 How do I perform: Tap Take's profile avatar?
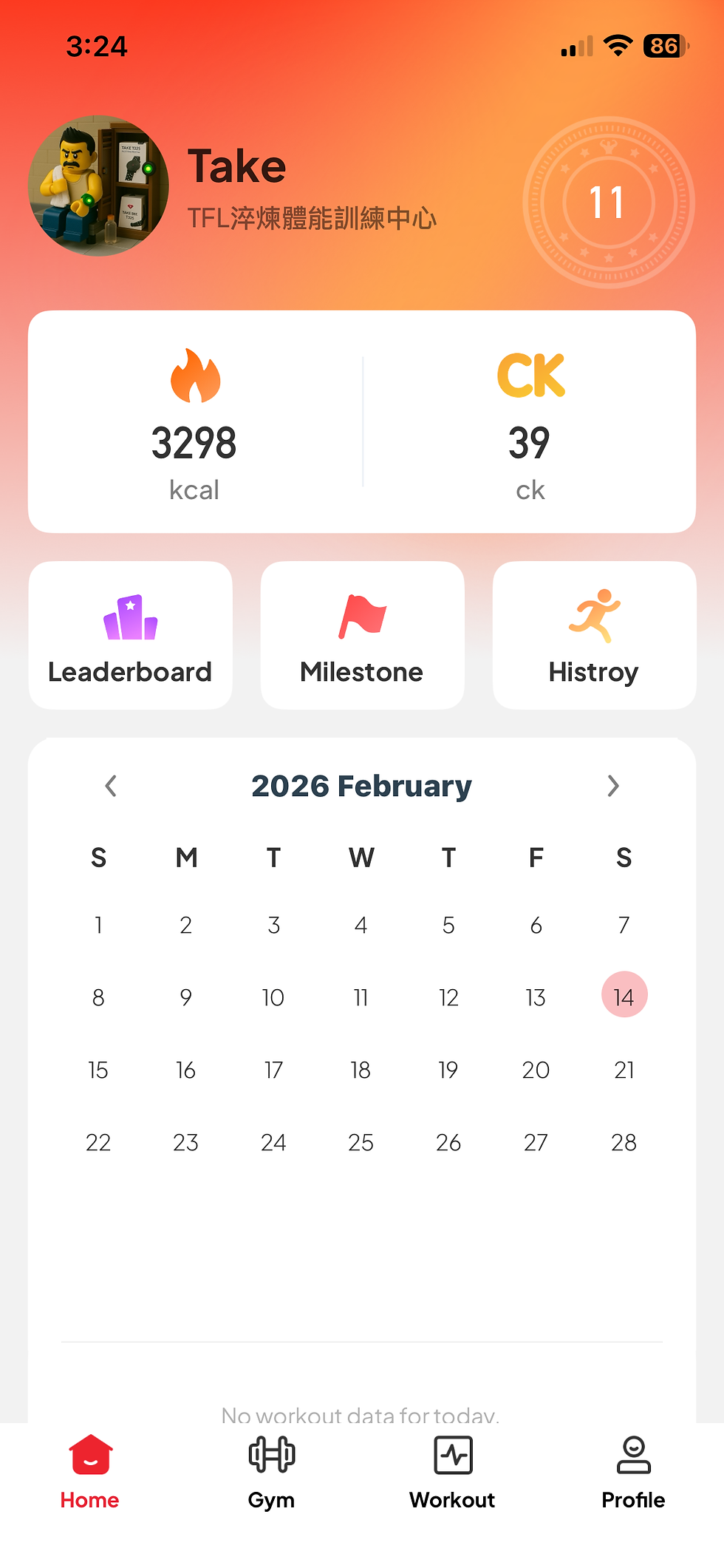click(x=98, y=186)
